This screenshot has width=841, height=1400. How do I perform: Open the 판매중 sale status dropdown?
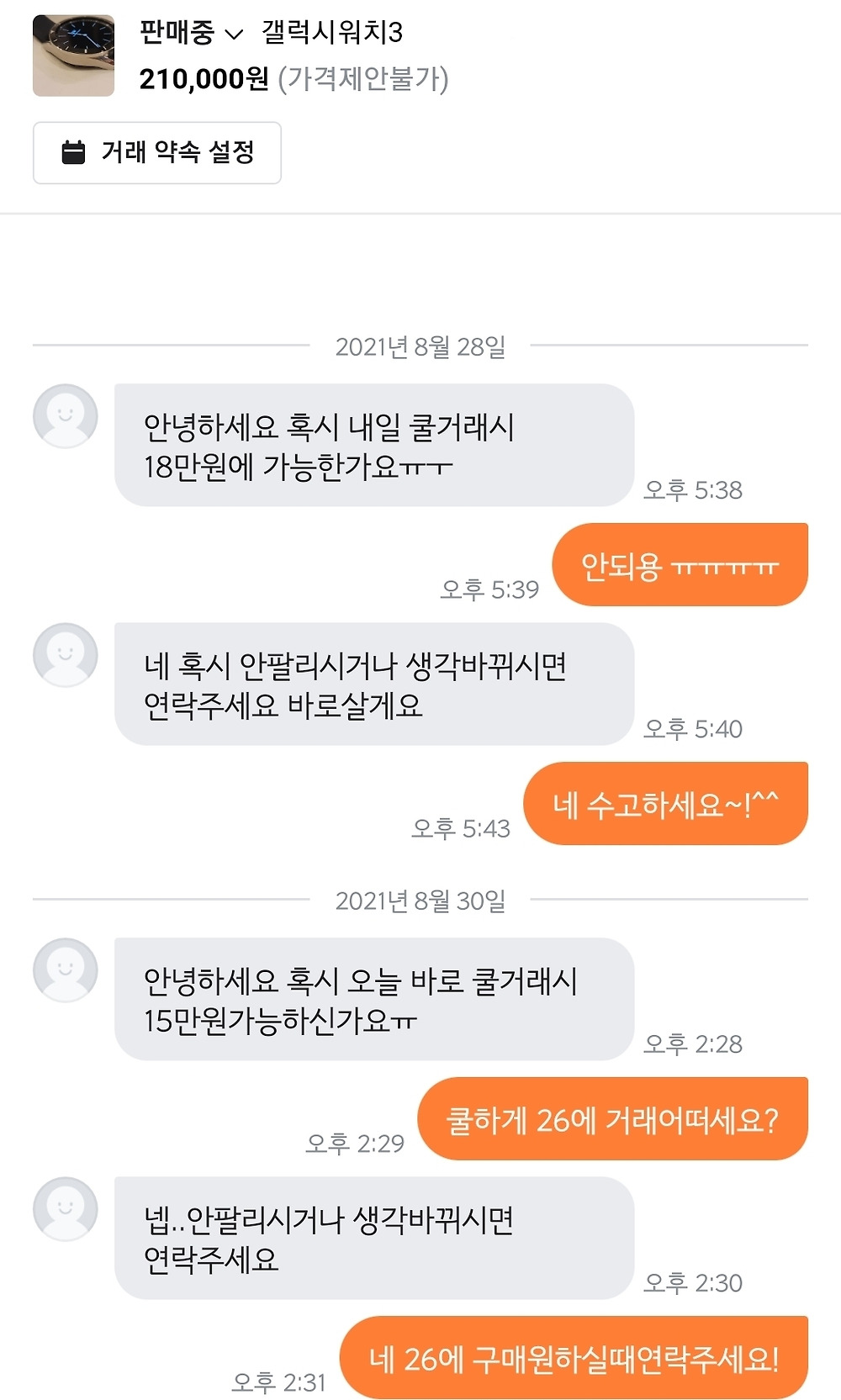(x=191, y=33)
